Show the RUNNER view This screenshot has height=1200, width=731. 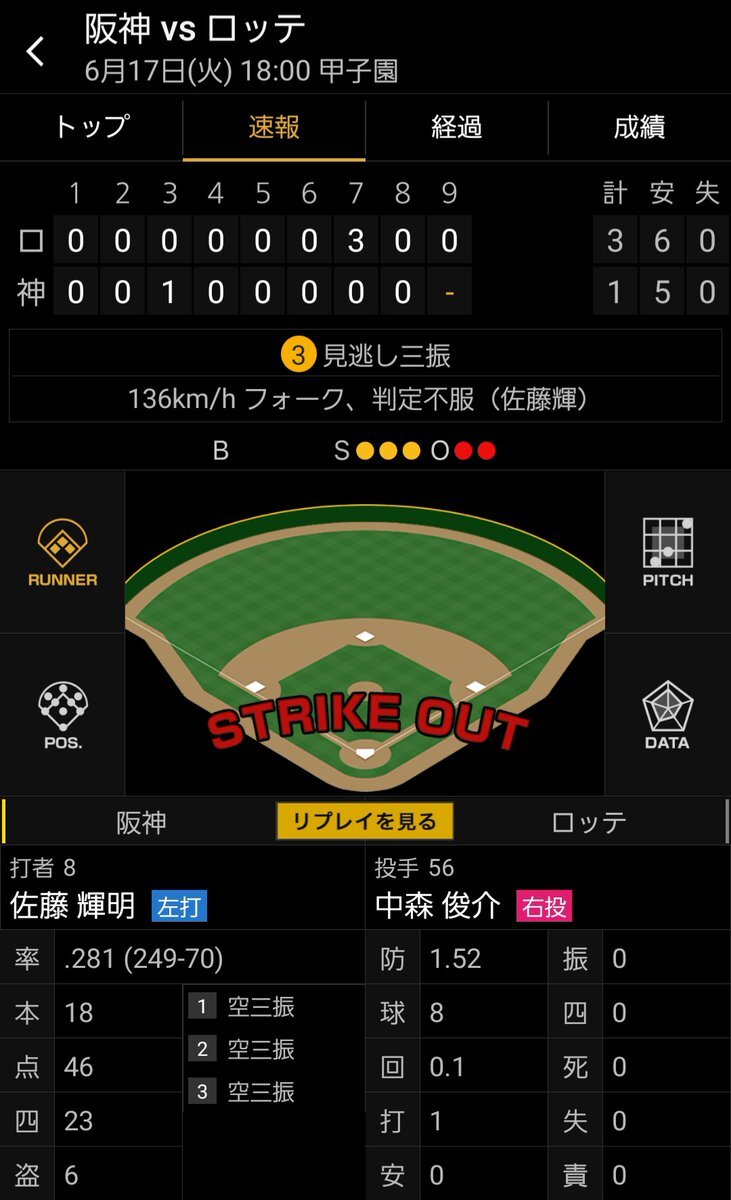(x=62, y=553)
